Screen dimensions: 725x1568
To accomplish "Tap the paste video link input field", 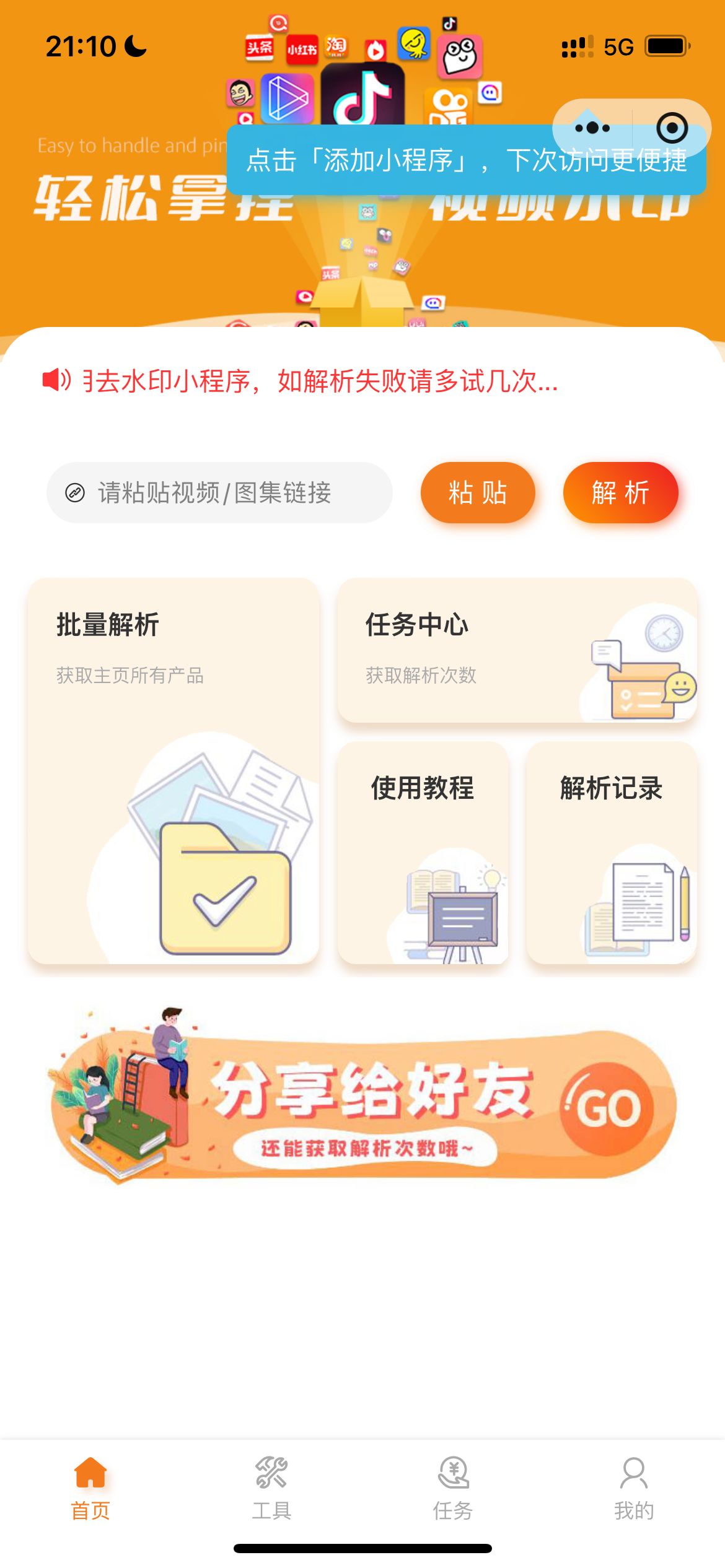I will 219,493.
